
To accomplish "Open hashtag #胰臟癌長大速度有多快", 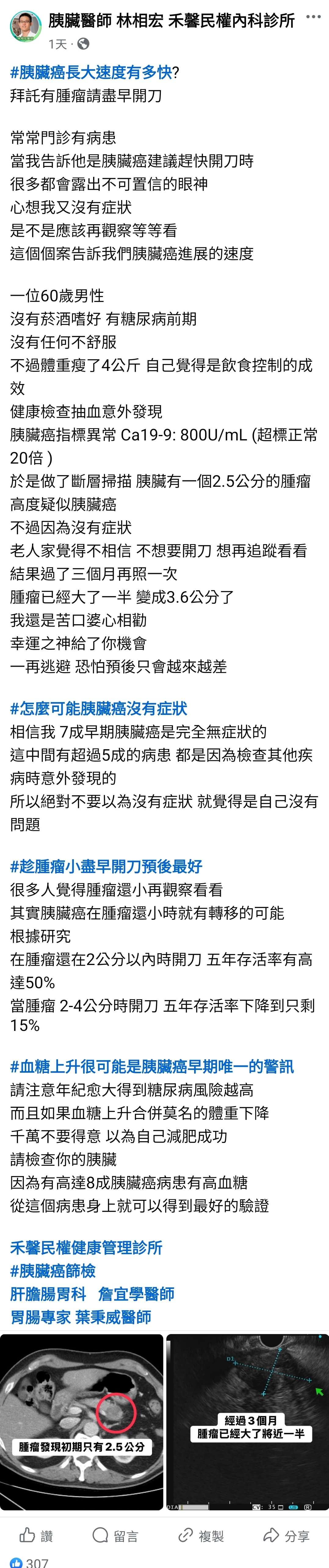I will (91, 72).
